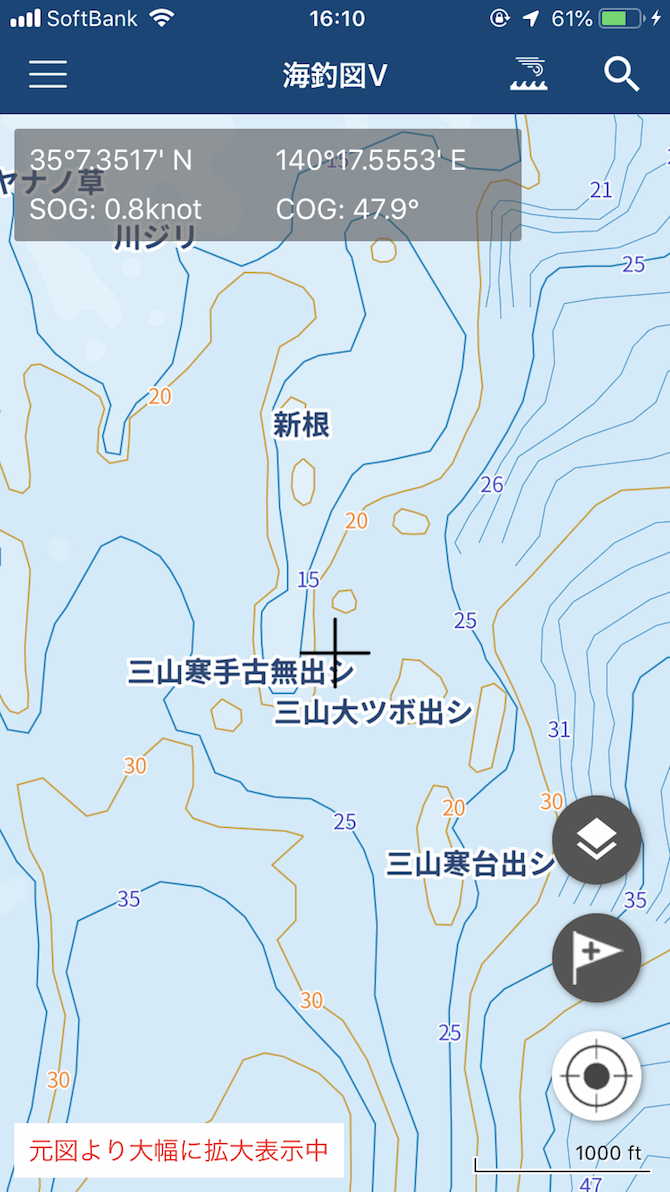This screenshot has width=670, height=1192.
Task: Open the map layers button
Action: (597, 840)
